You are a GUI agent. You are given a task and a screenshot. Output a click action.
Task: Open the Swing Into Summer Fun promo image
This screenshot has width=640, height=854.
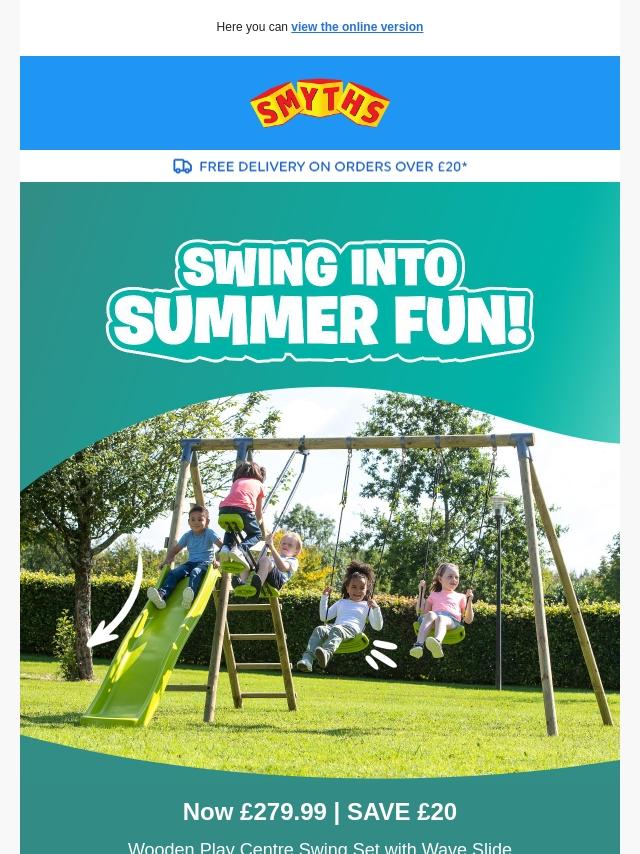(x=320, y=480)
